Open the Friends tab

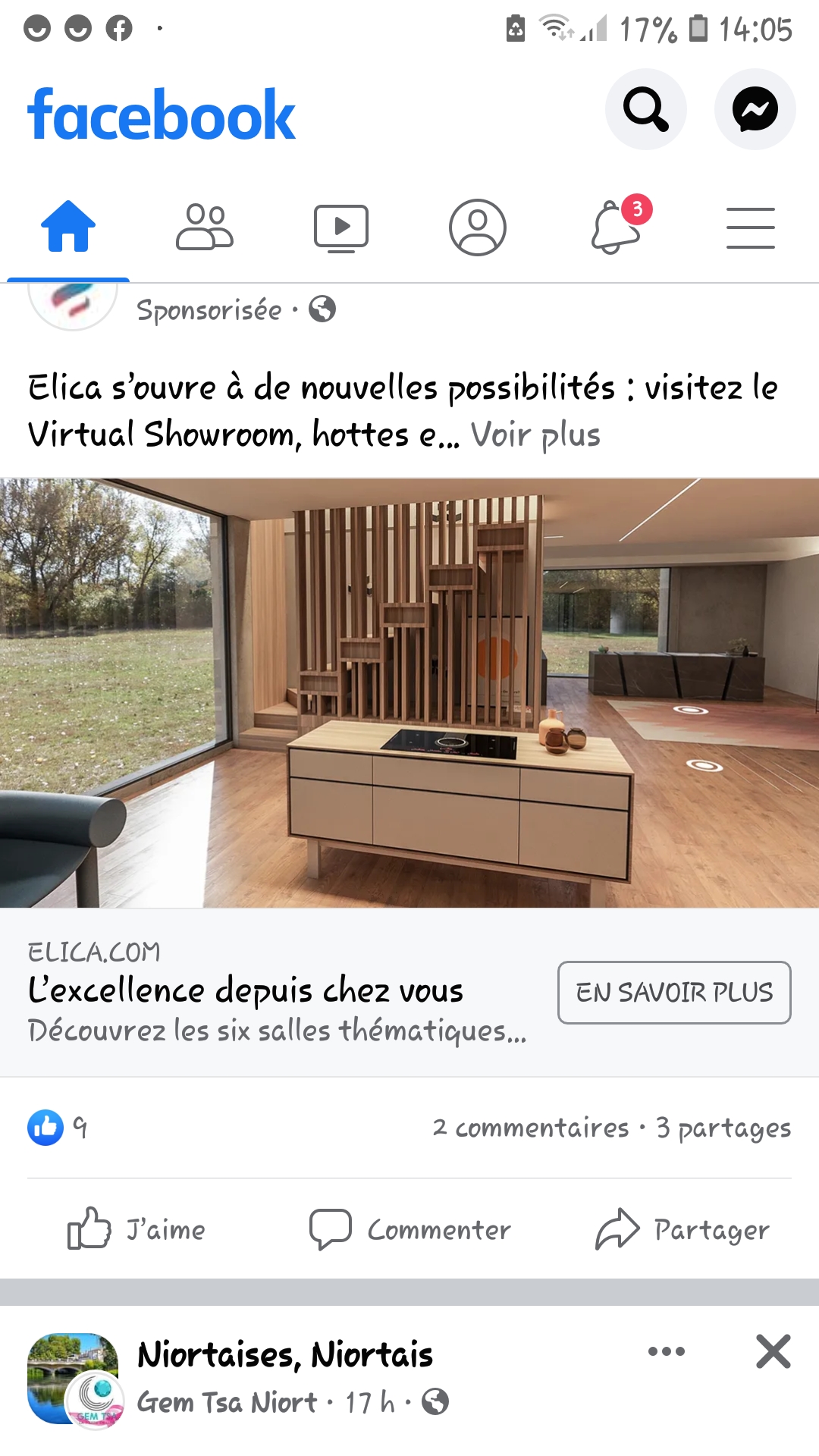click(205, 227)
